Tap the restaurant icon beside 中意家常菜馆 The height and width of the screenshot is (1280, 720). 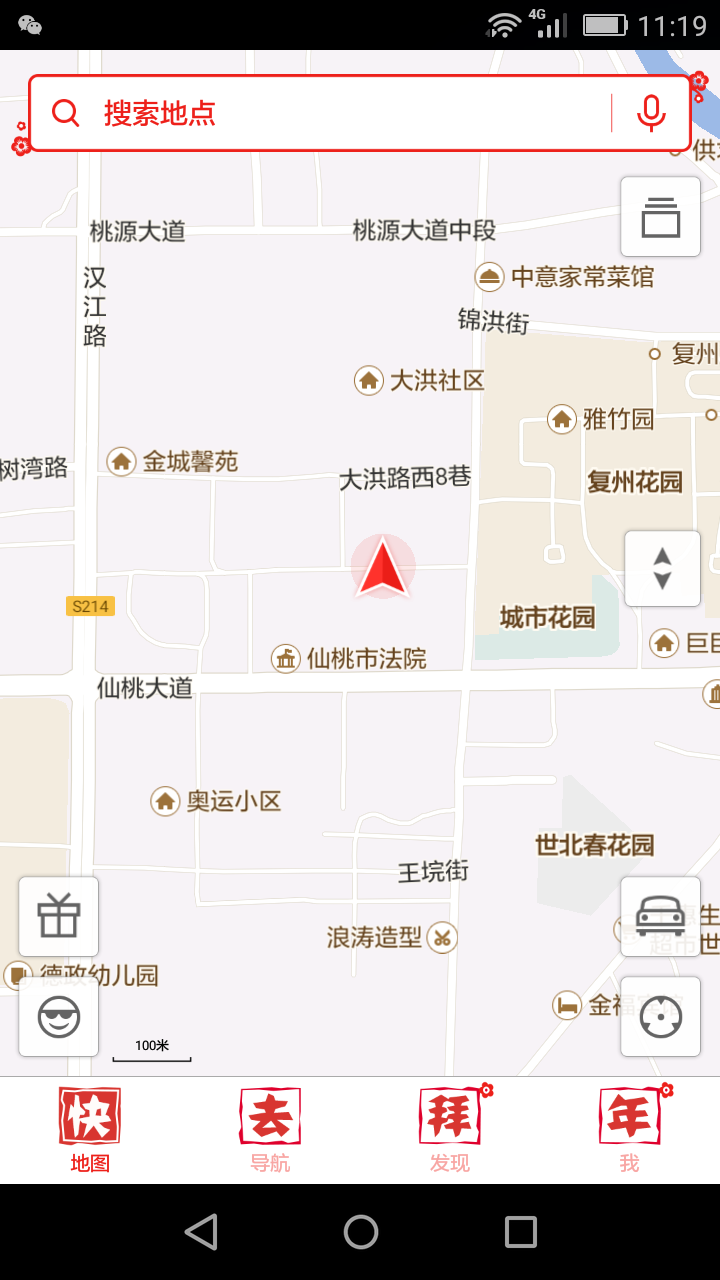pos(489,277)
